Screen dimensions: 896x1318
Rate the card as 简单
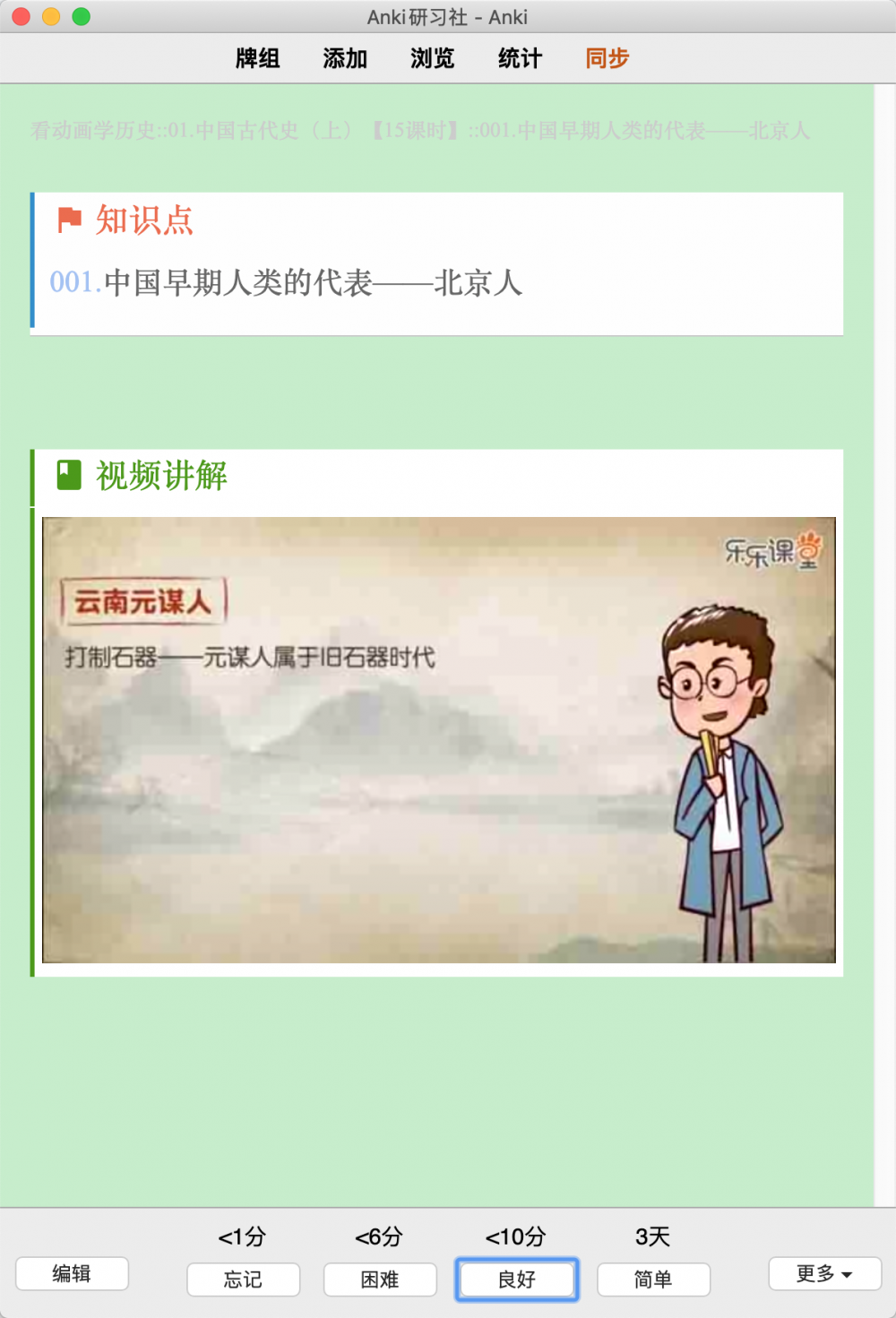[x=653, y=1279]
